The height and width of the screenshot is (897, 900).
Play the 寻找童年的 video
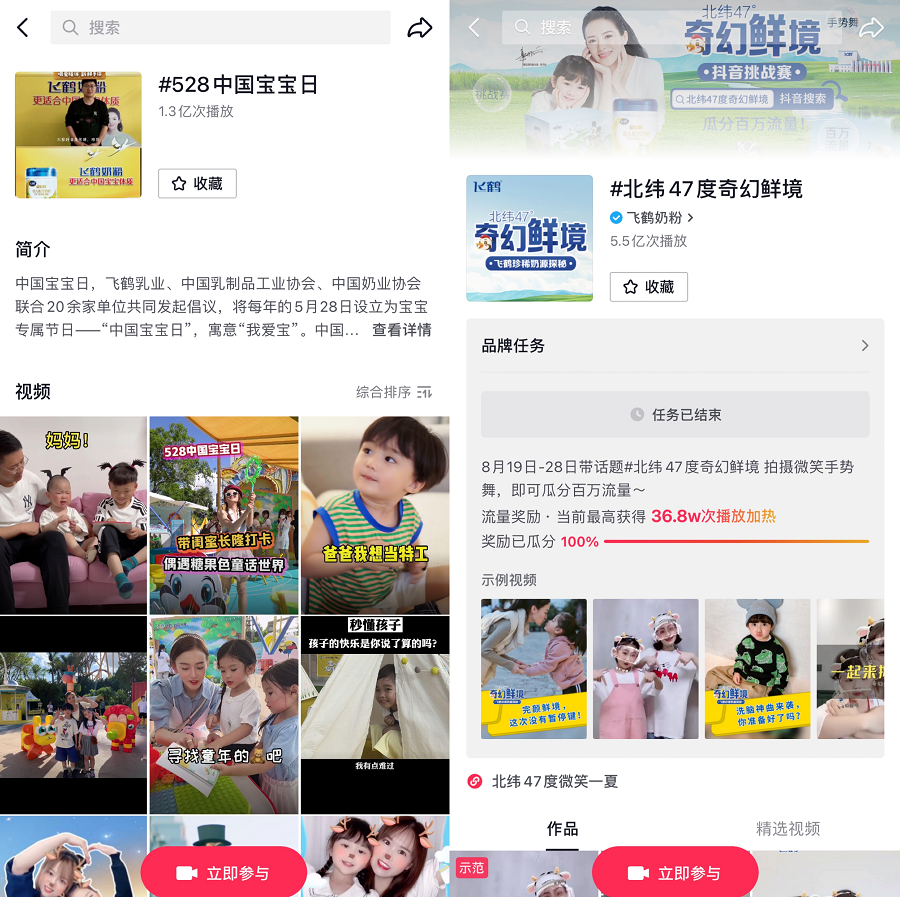click(224, 715)
